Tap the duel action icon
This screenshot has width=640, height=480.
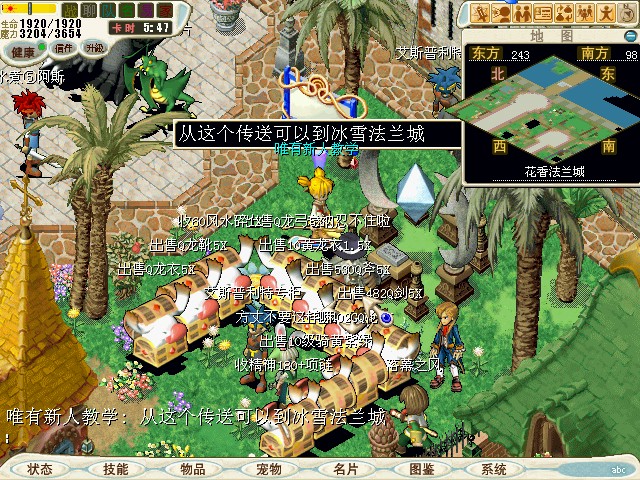pyautogui.click(x=479, y=13)
